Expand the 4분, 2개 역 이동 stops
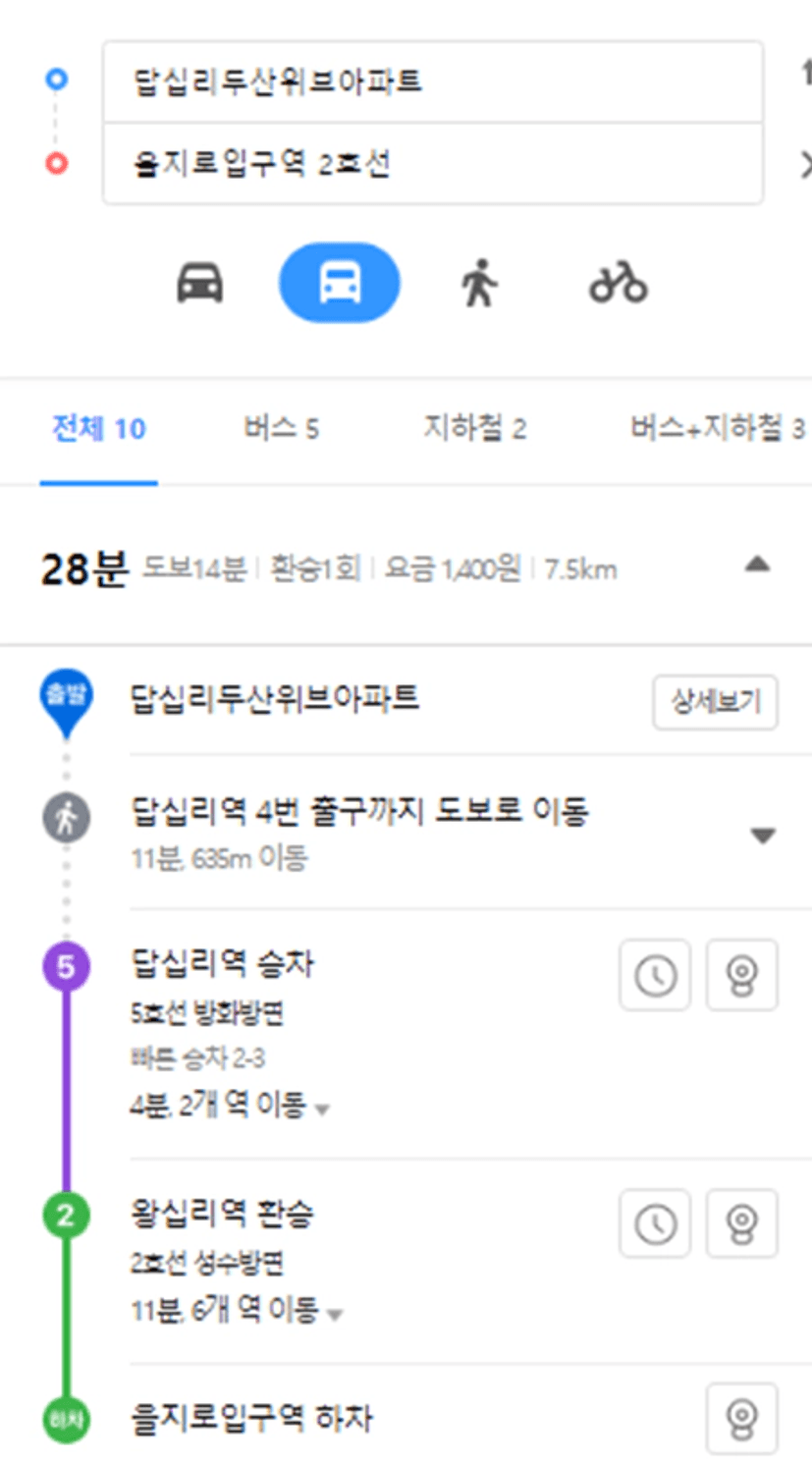The image size is (812, 1461). [x=230, y=1106]
